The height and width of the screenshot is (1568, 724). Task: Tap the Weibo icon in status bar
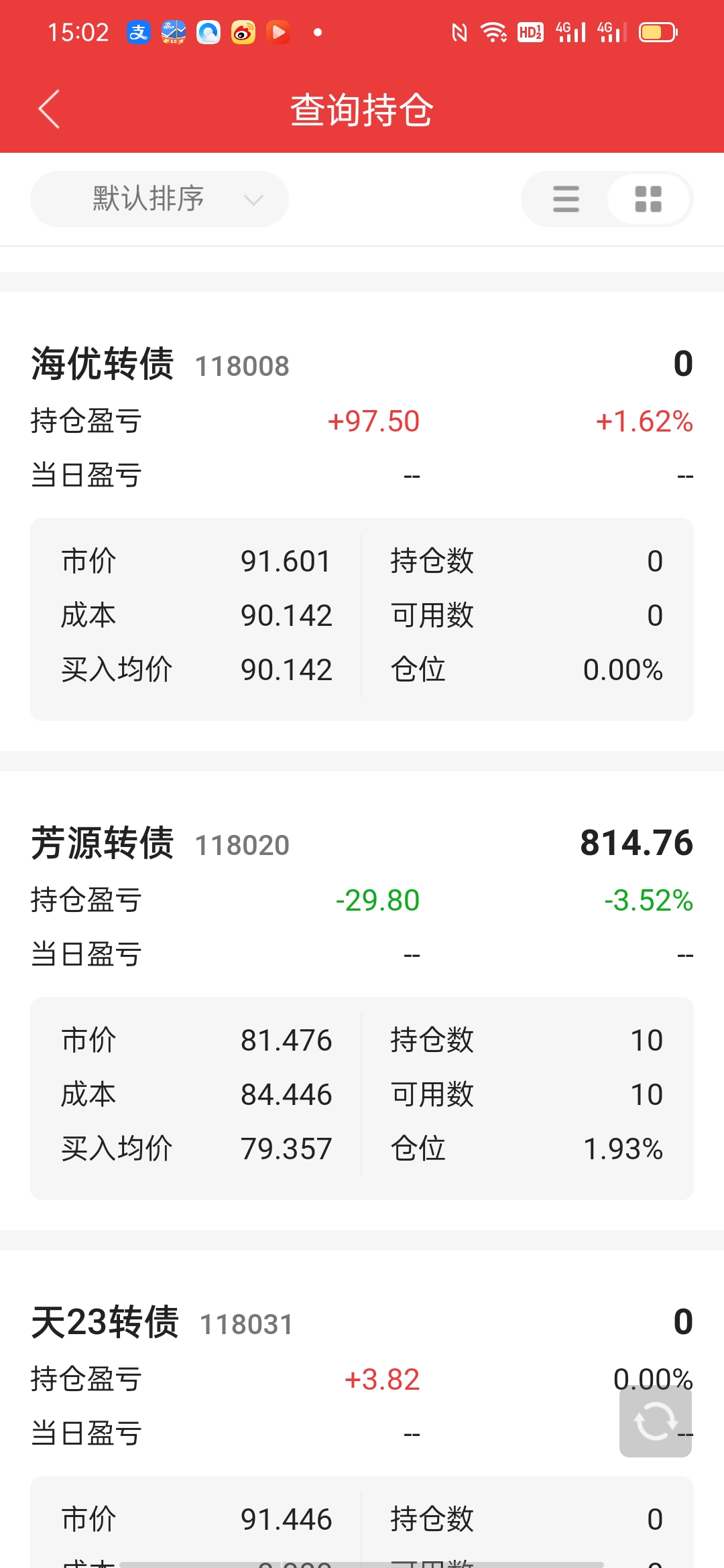tap(243, 32)
